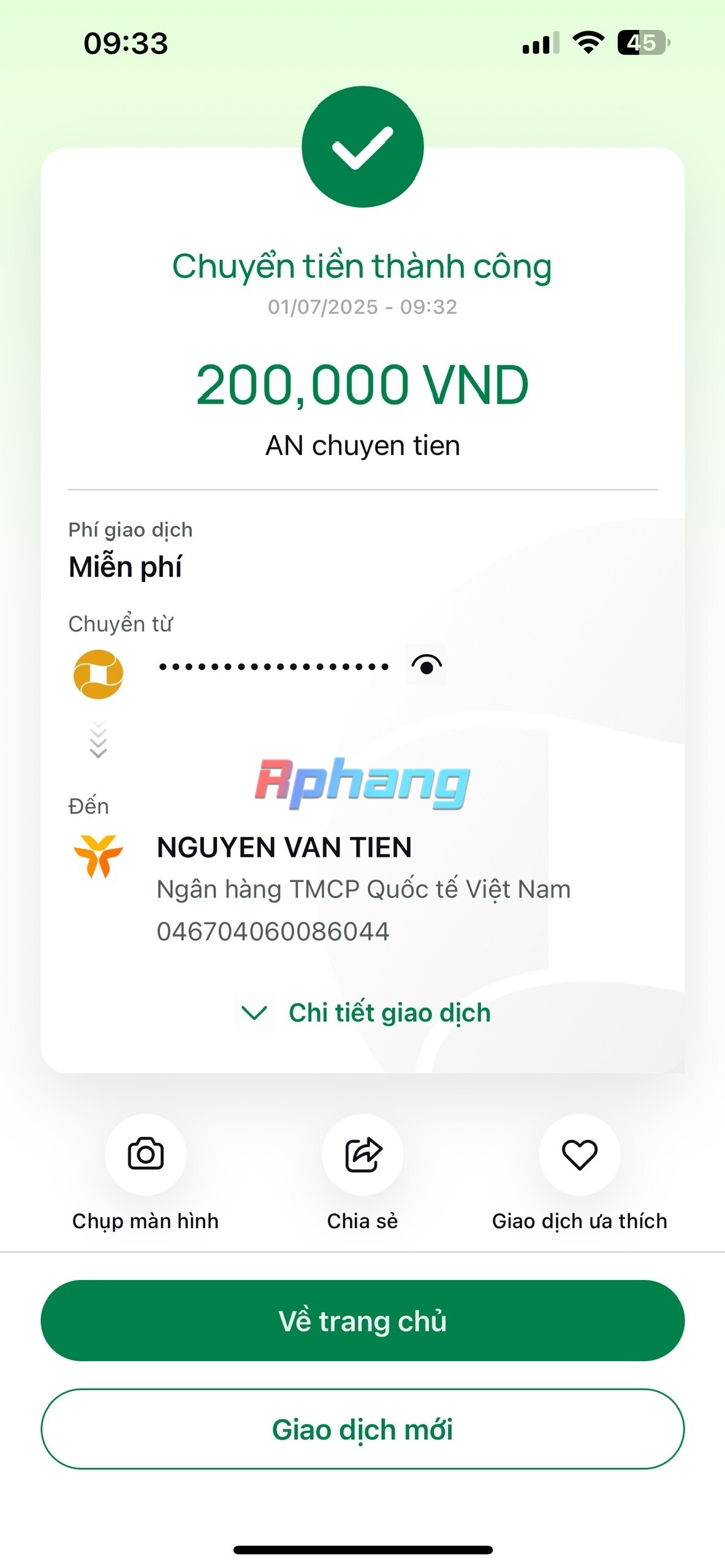This screenshot has height=1568, width=725.
Task: Start a Giao dịch mới
Action: click(362, 1430)
